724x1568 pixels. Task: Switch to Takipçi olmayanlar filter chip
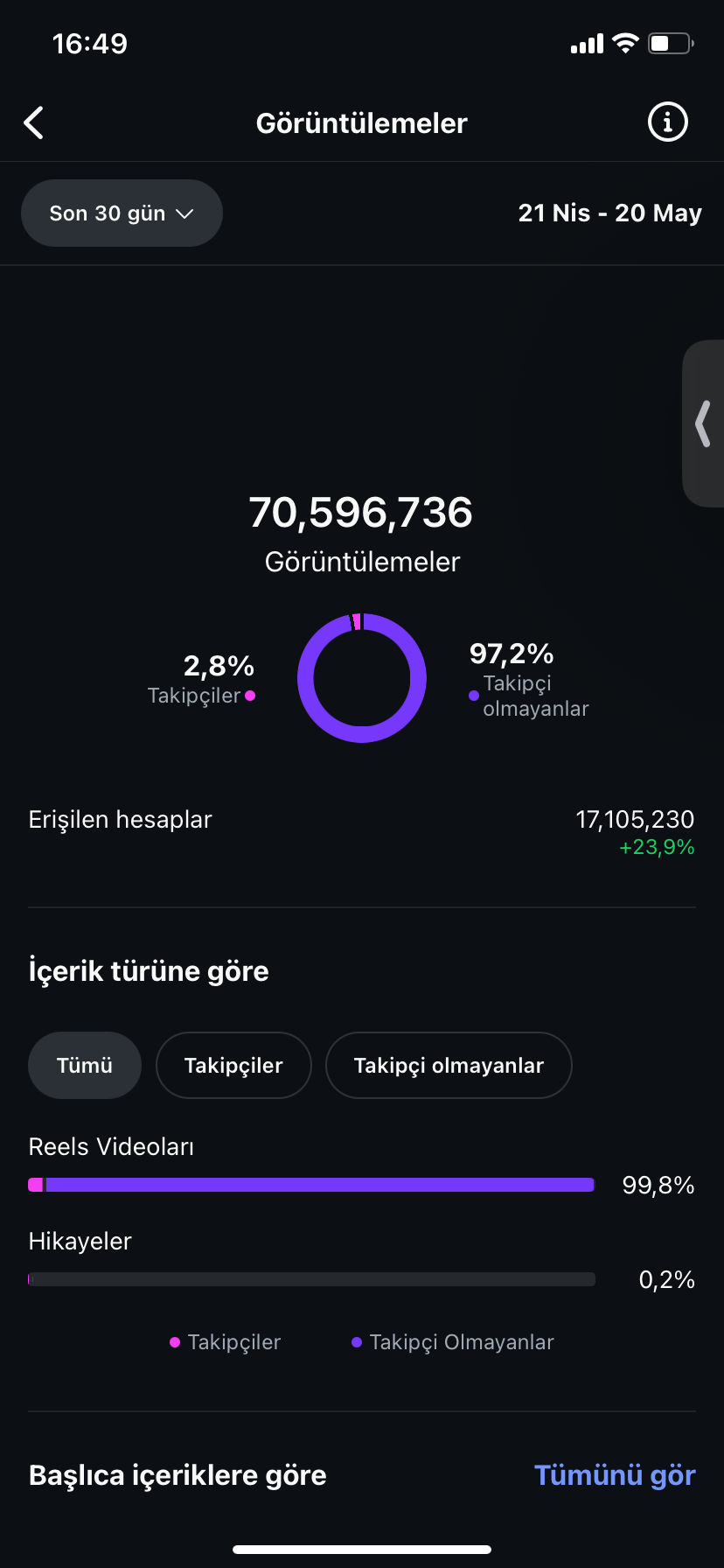click(449, 1065)
